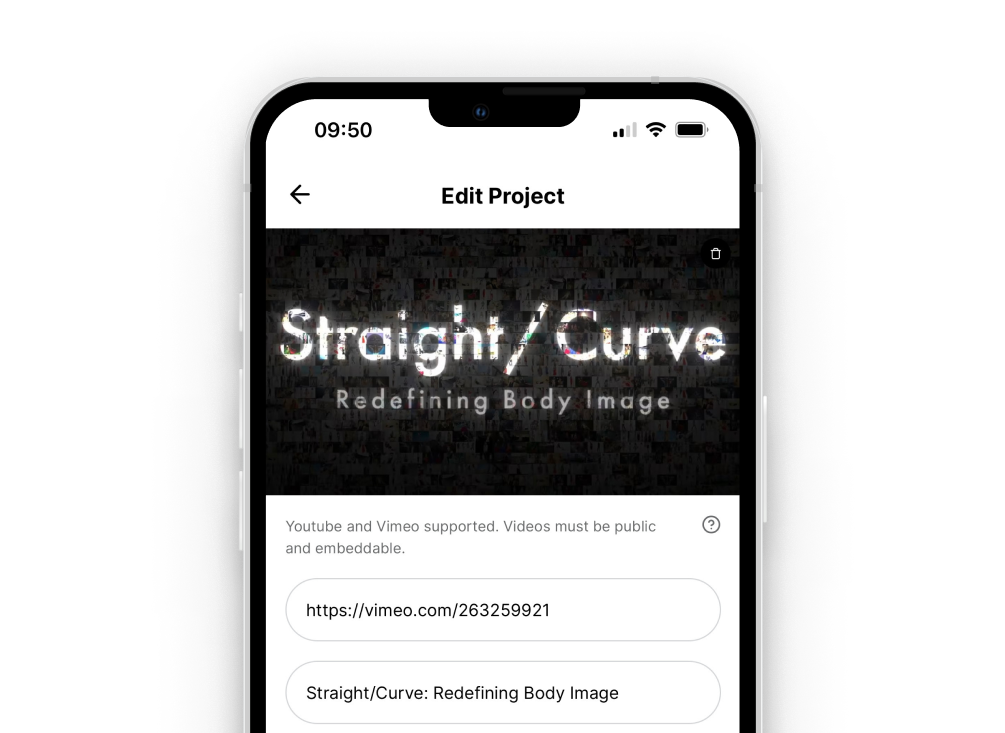Edit the Straight/Curve project title field

503,693
